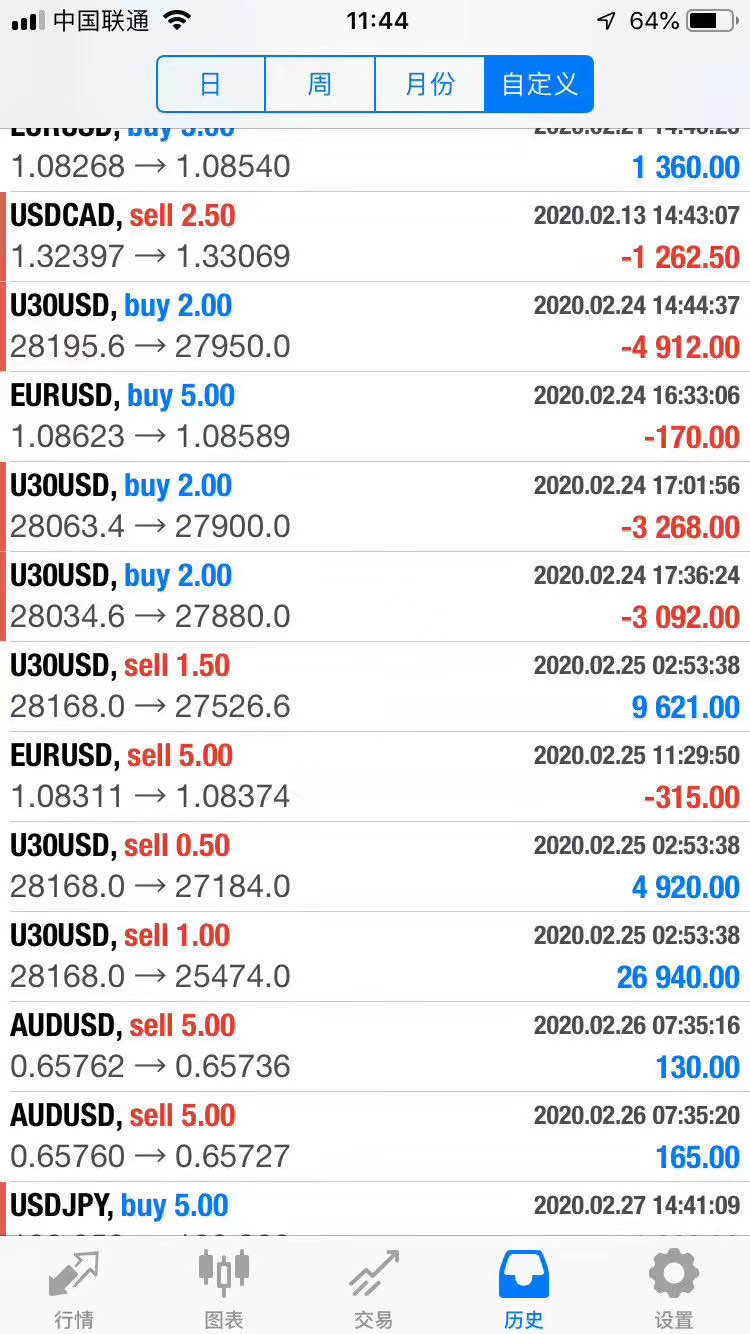Open the 行情 quotes tab
Screen dimensions: 750x1334
(75, 1288)
